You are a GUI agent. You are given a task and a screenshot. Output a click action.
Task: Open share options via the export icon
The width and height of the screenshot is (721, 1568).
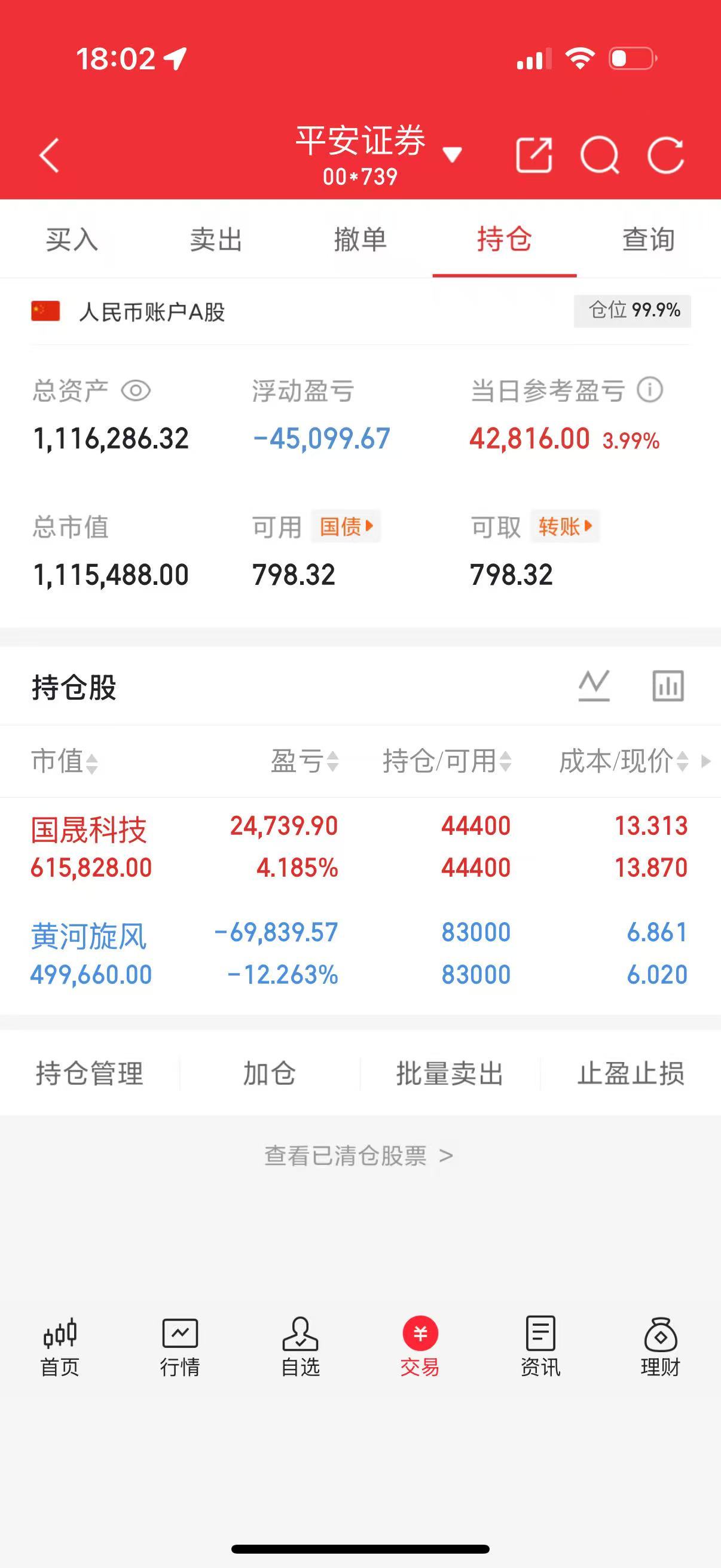(x=534, y=156)
